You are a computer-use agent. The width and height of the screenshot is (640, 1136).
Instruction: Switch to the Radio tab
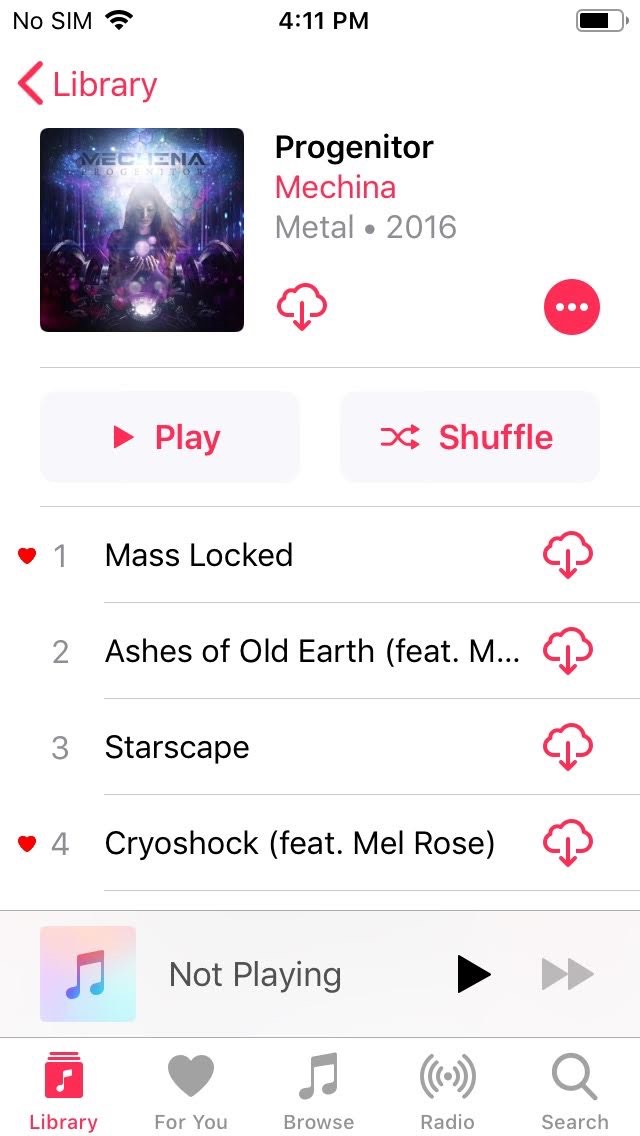coord(447,1092)
